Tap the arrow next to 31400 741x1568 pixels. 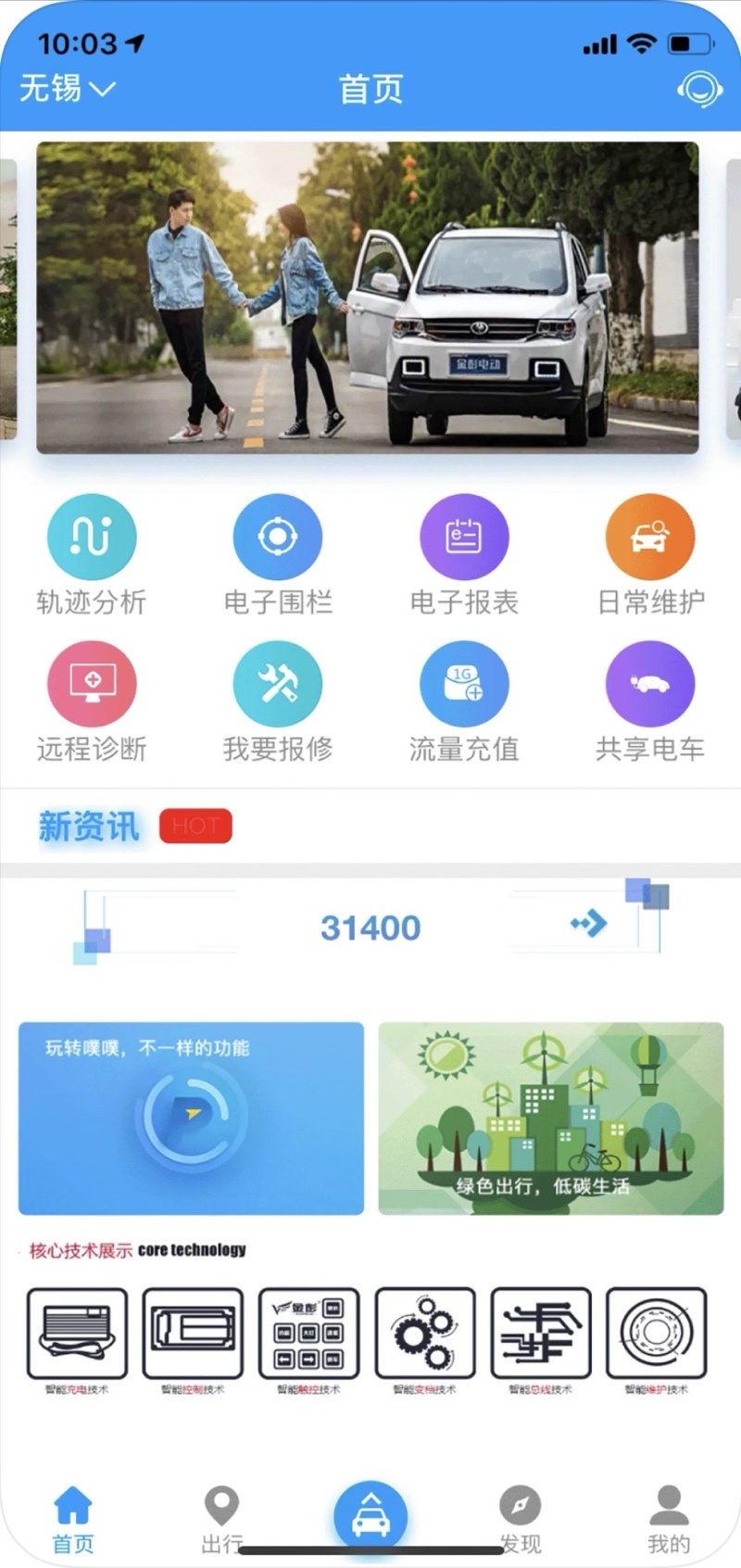coord(591,922)
